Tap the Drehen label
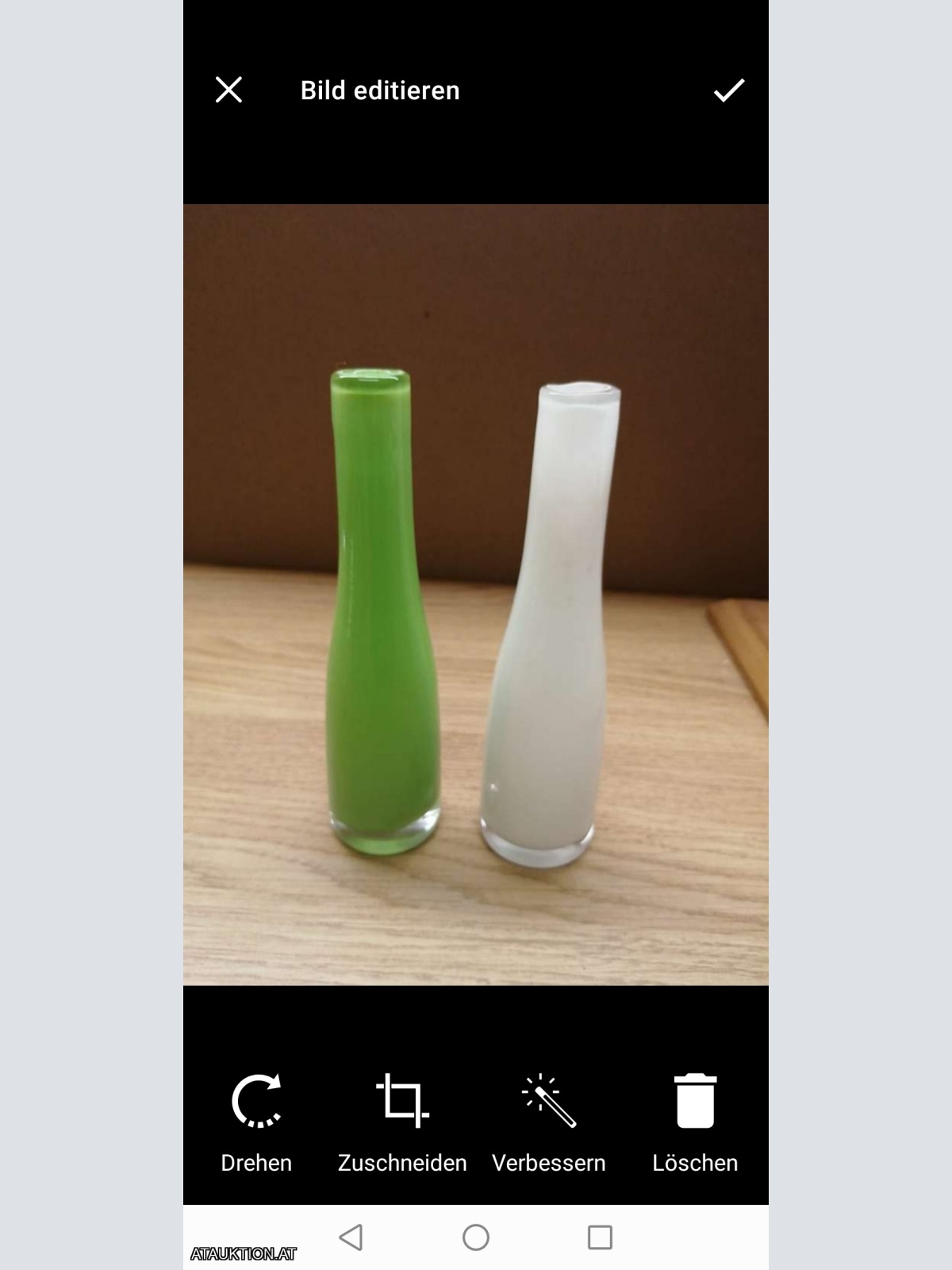Screen dimensions: 952x1270 pyautogui.click(x=255, y=1163)
